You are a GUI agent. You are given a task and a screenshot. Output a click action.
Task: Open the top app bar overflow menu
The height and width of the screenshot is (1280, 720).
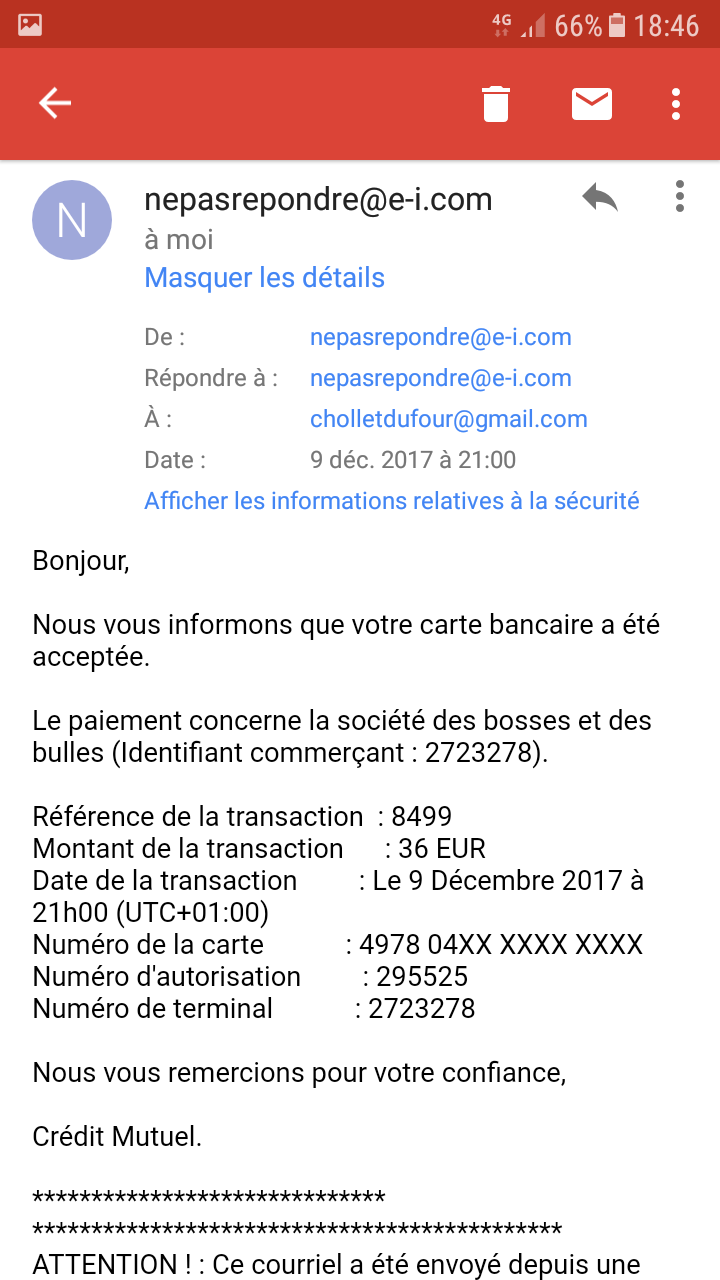tap(677, 103)
